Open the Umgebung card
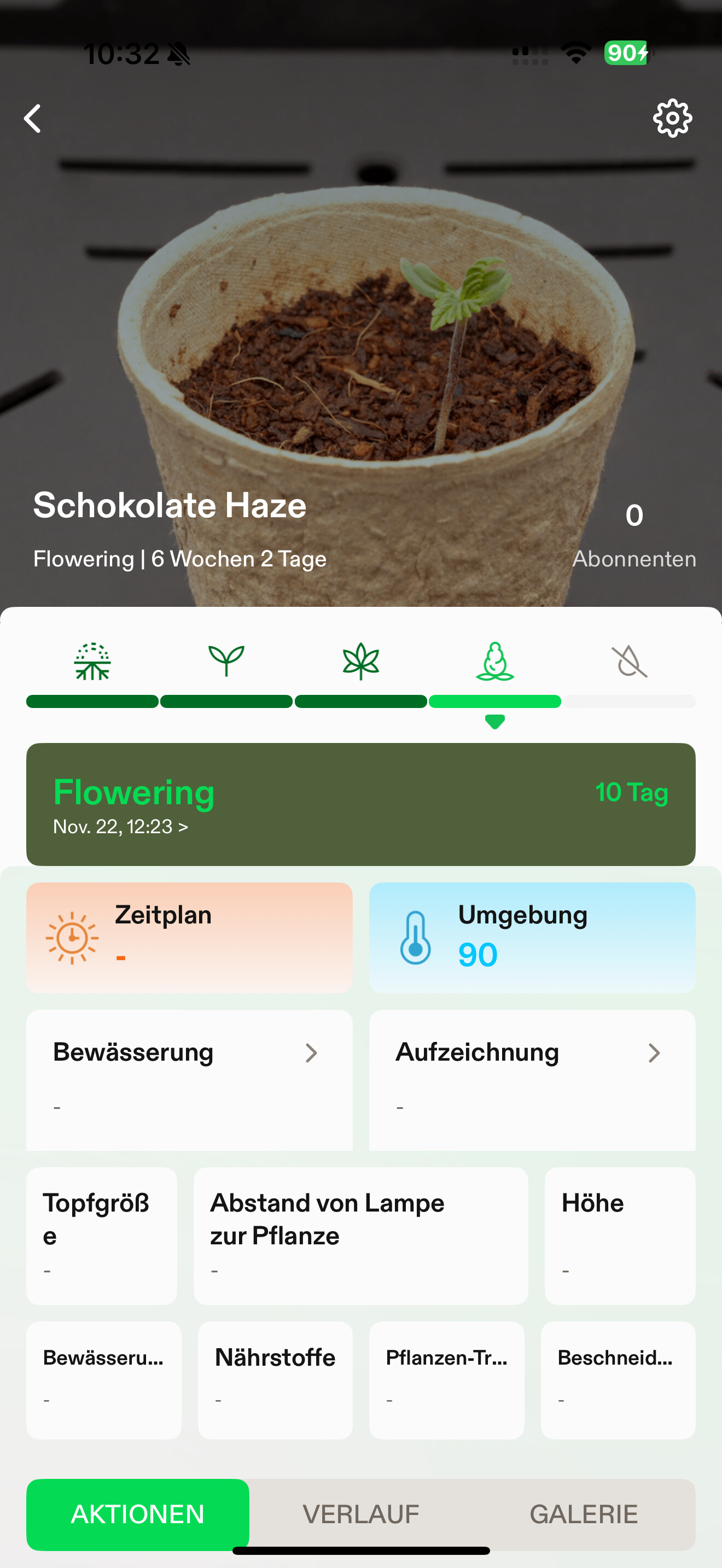722x1568 pixels. click(532, 938)
